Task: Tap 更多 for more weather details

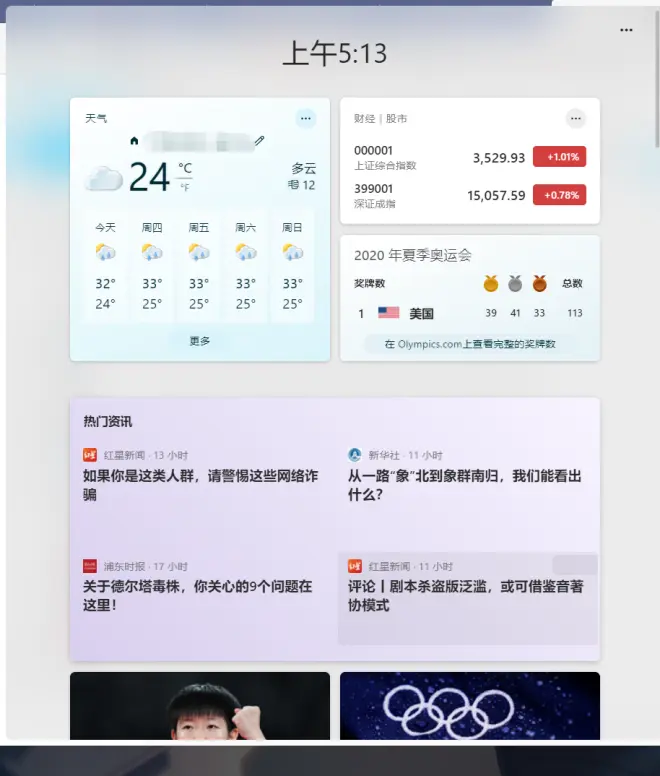Action: tap(200, 341)
